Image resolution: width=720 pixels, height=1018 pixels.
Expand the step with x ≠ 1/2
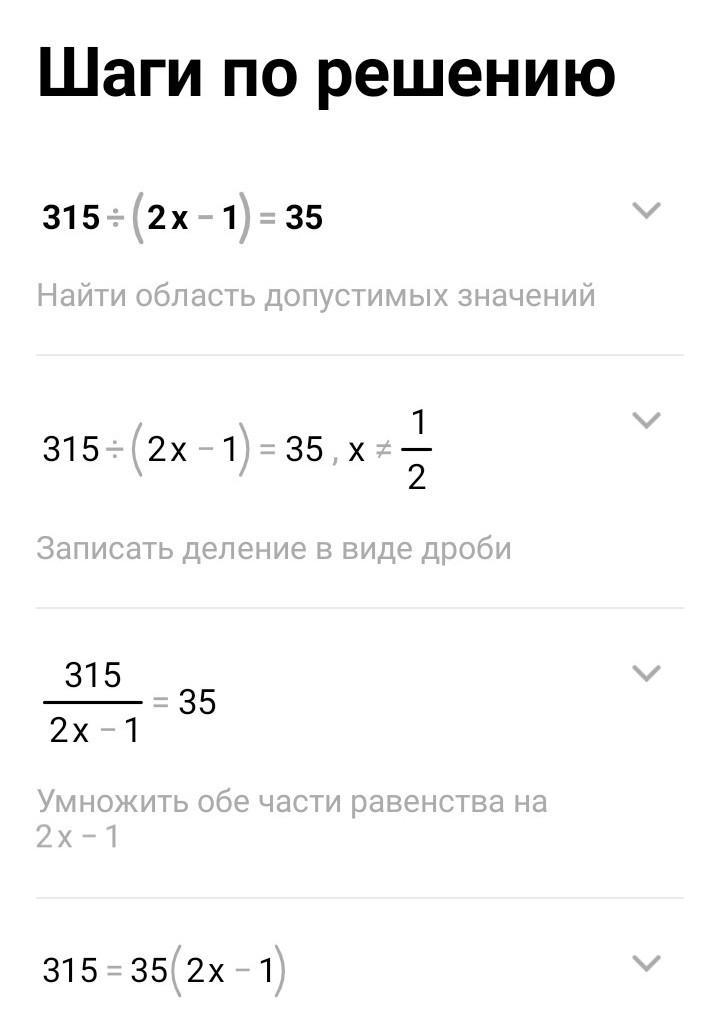[648, 420]
